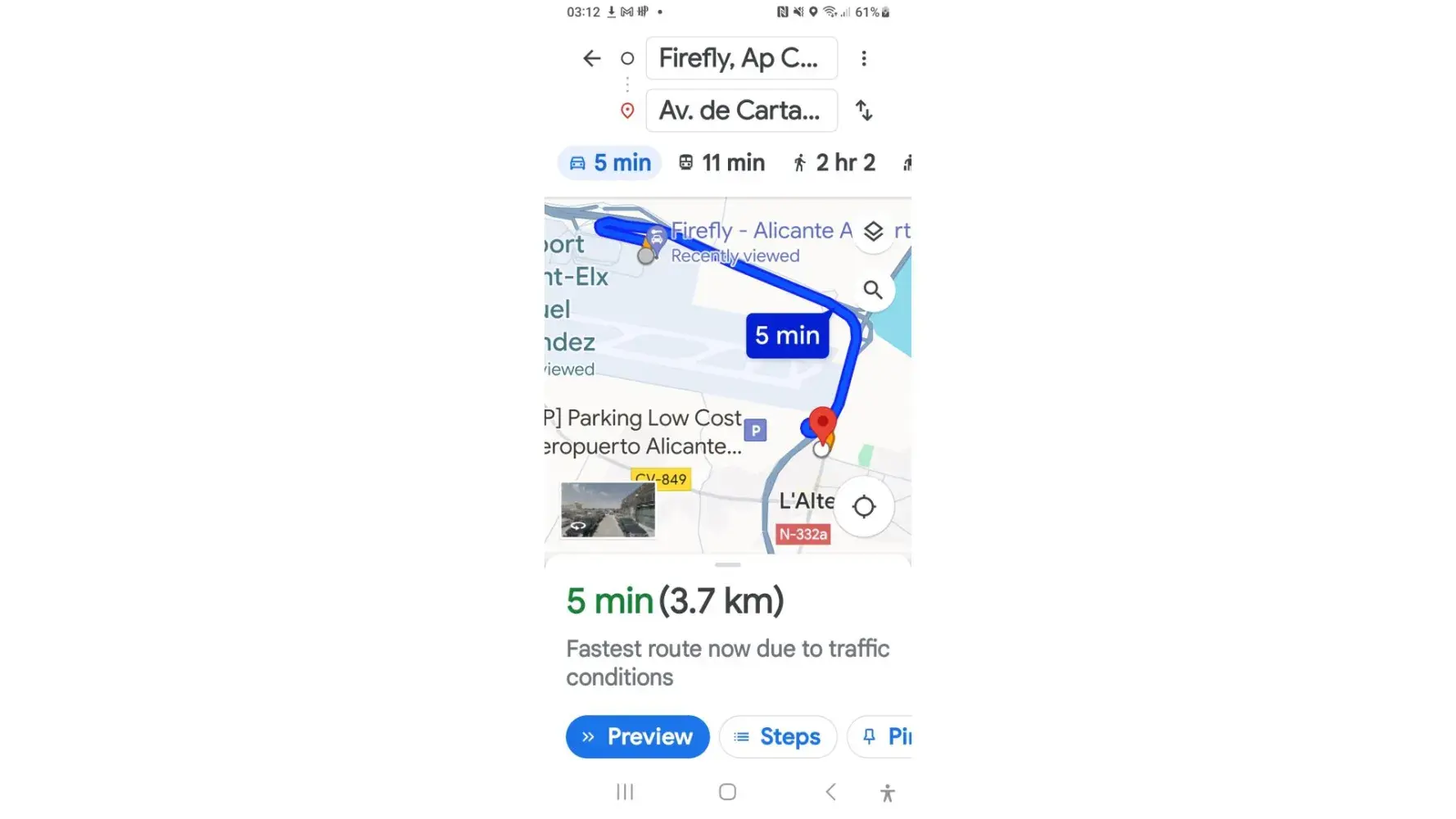The height and width of the screenshot is (819, 1456).
Task: Open the overflow menu
Action: (x=863, y=58)
